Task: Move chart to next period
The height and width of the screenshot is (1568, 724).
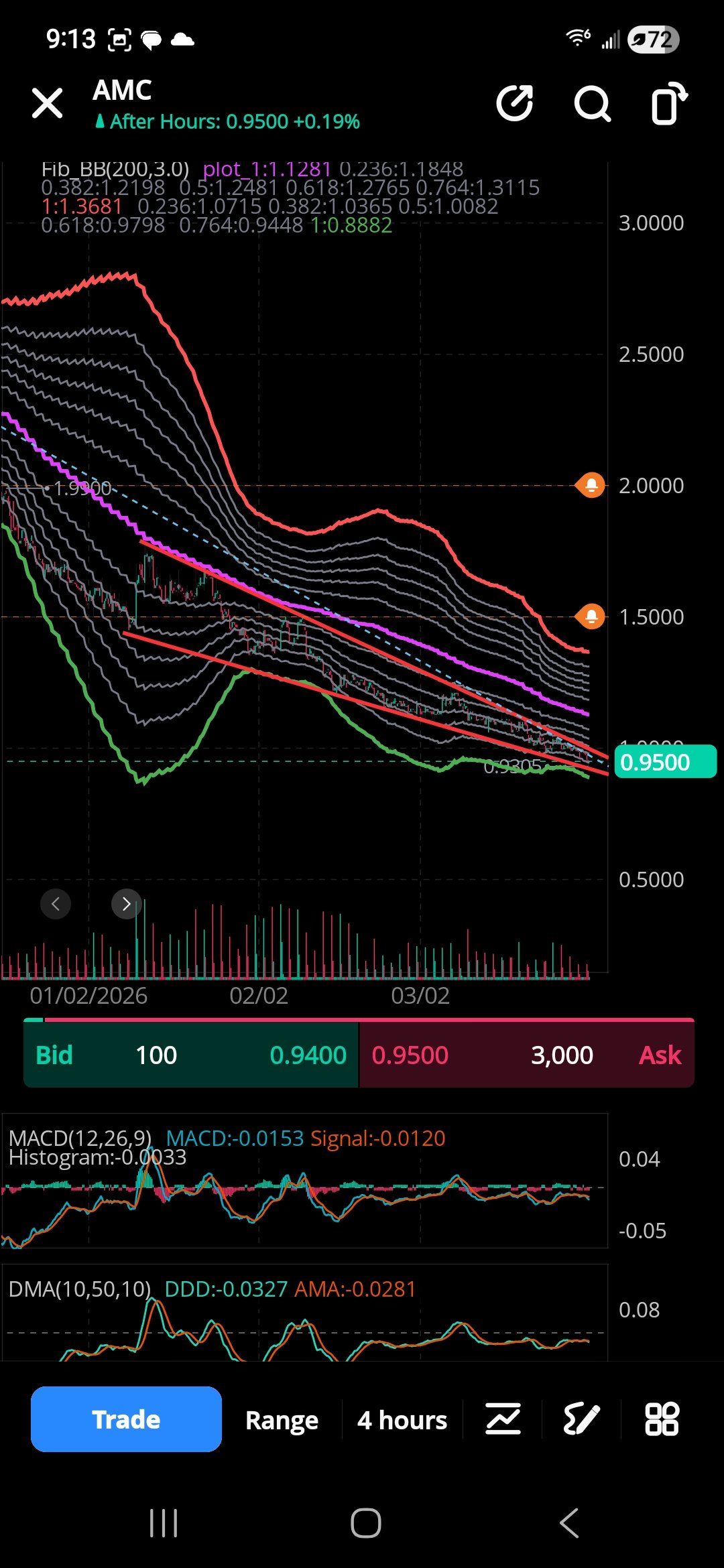Action: pyautogui.click(x=126, y=904)
